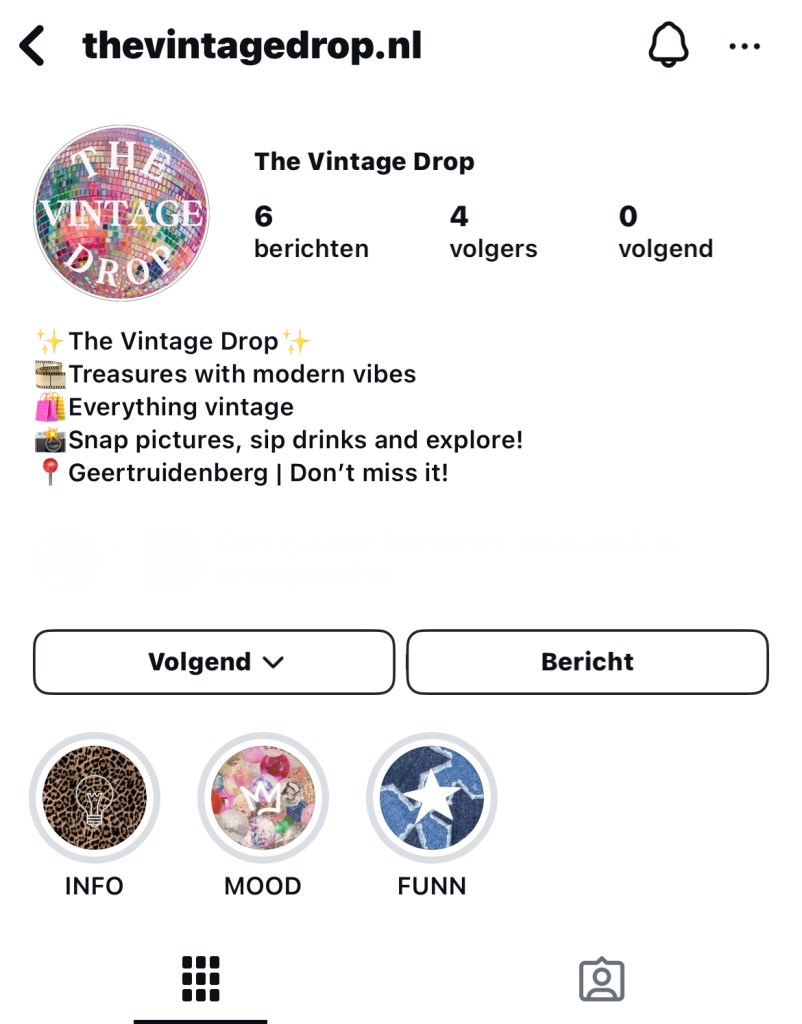Open The Vintage Drop profile picture

[x=121, y=213]
